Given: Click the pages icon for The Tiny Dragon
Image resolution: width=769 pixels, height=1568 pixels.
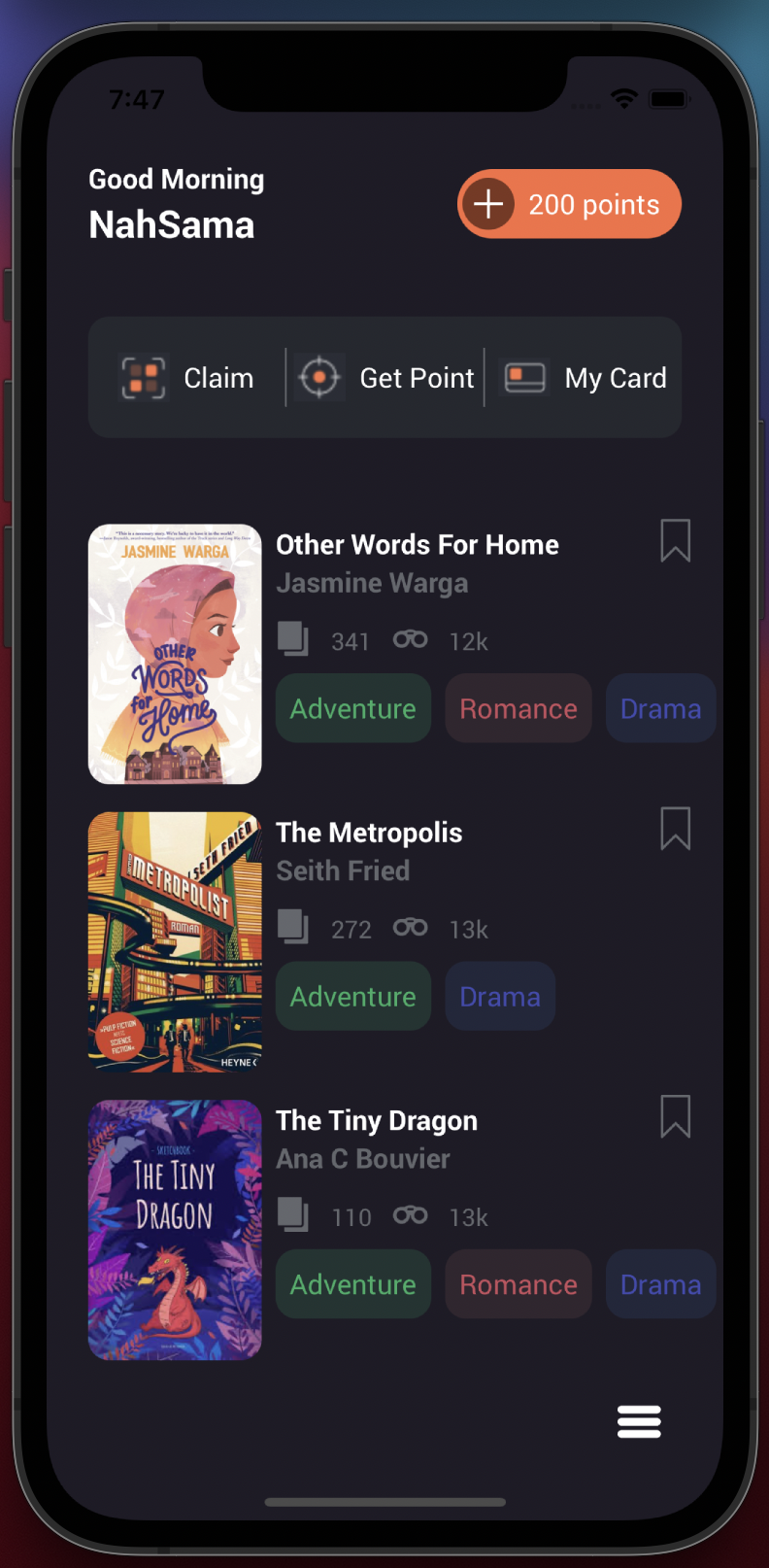Looking at the screenshot, I should [x=293, y=1215].
